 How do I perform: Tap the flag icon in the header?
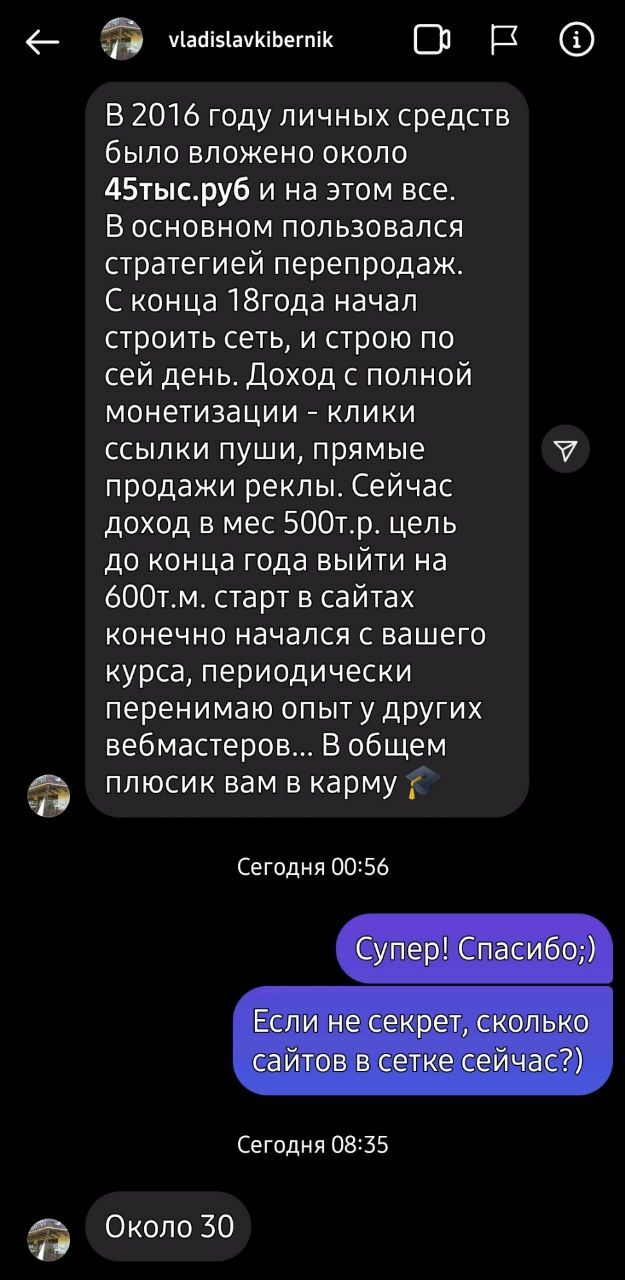tap(502, 41)
